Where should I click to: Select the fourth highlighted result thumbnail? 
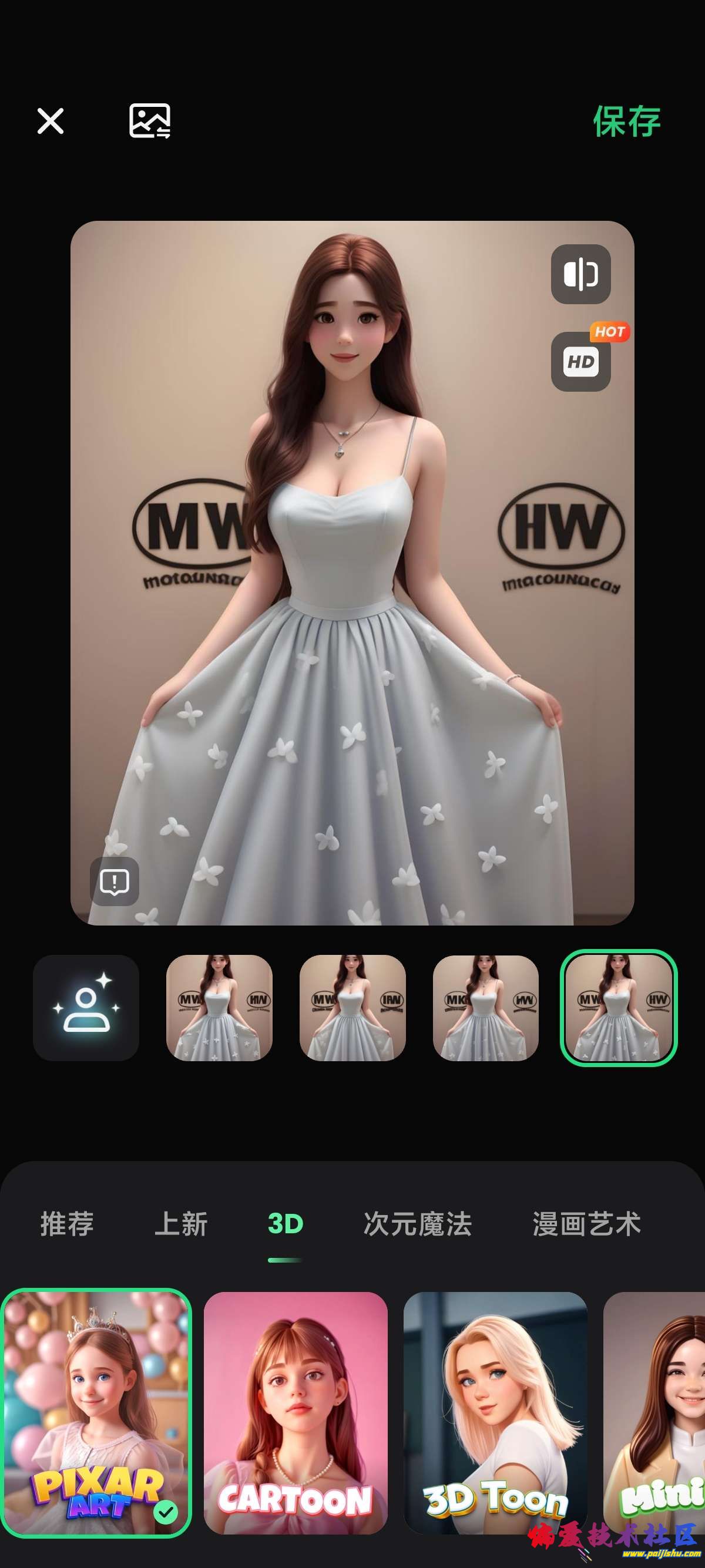tap(618, 1007)
